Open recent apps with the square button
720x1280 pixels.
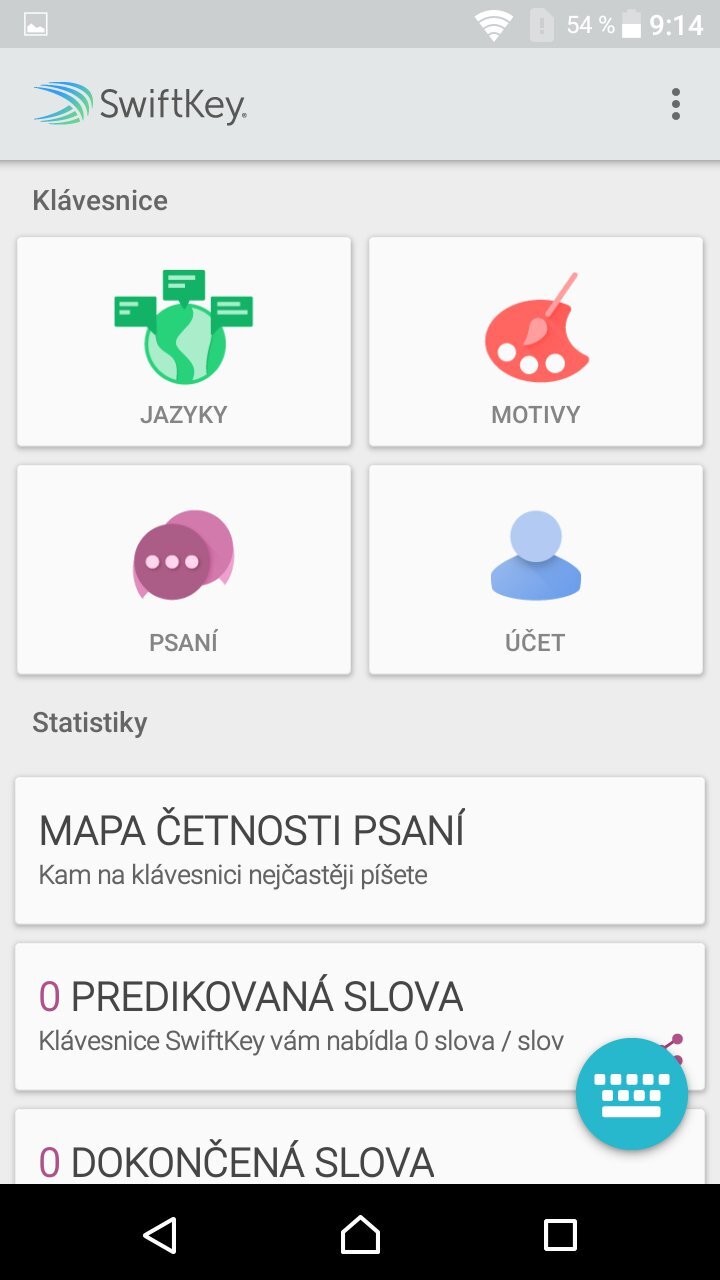(559, 1236)
